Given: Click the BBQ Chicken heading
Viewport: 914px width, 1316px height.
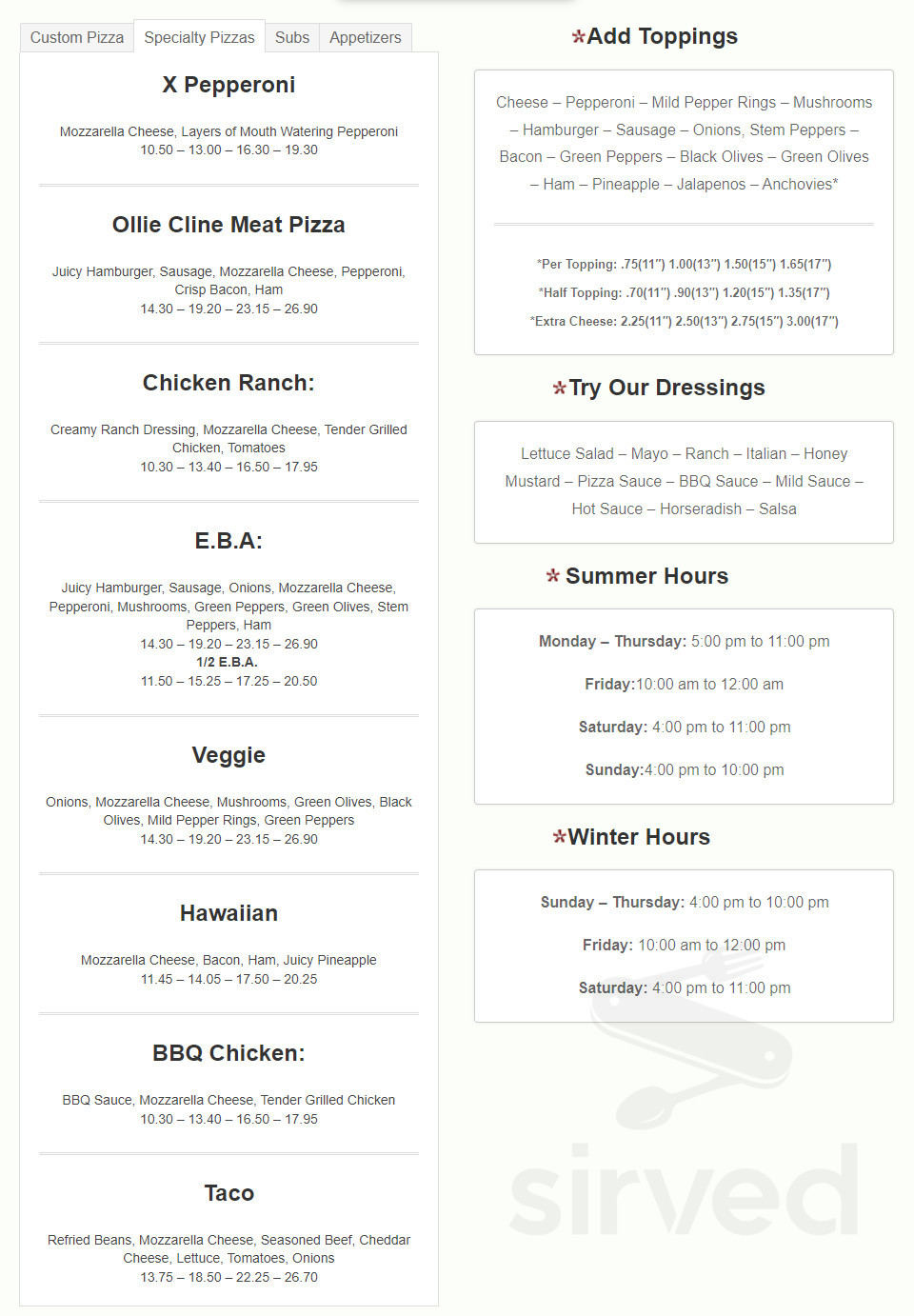Looking at the screenshot, I should click(228, 1053).
